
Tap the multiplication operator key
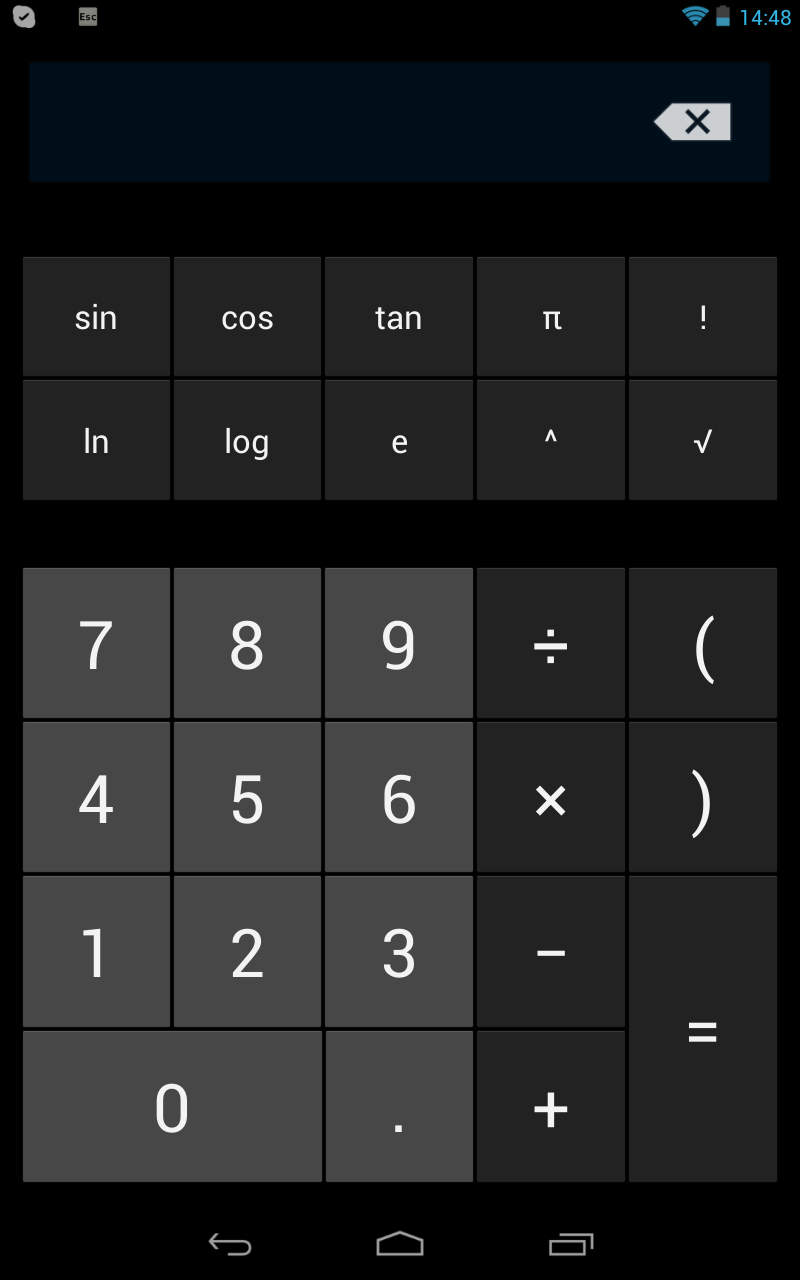pyautogui.click(x=550, y=797)
